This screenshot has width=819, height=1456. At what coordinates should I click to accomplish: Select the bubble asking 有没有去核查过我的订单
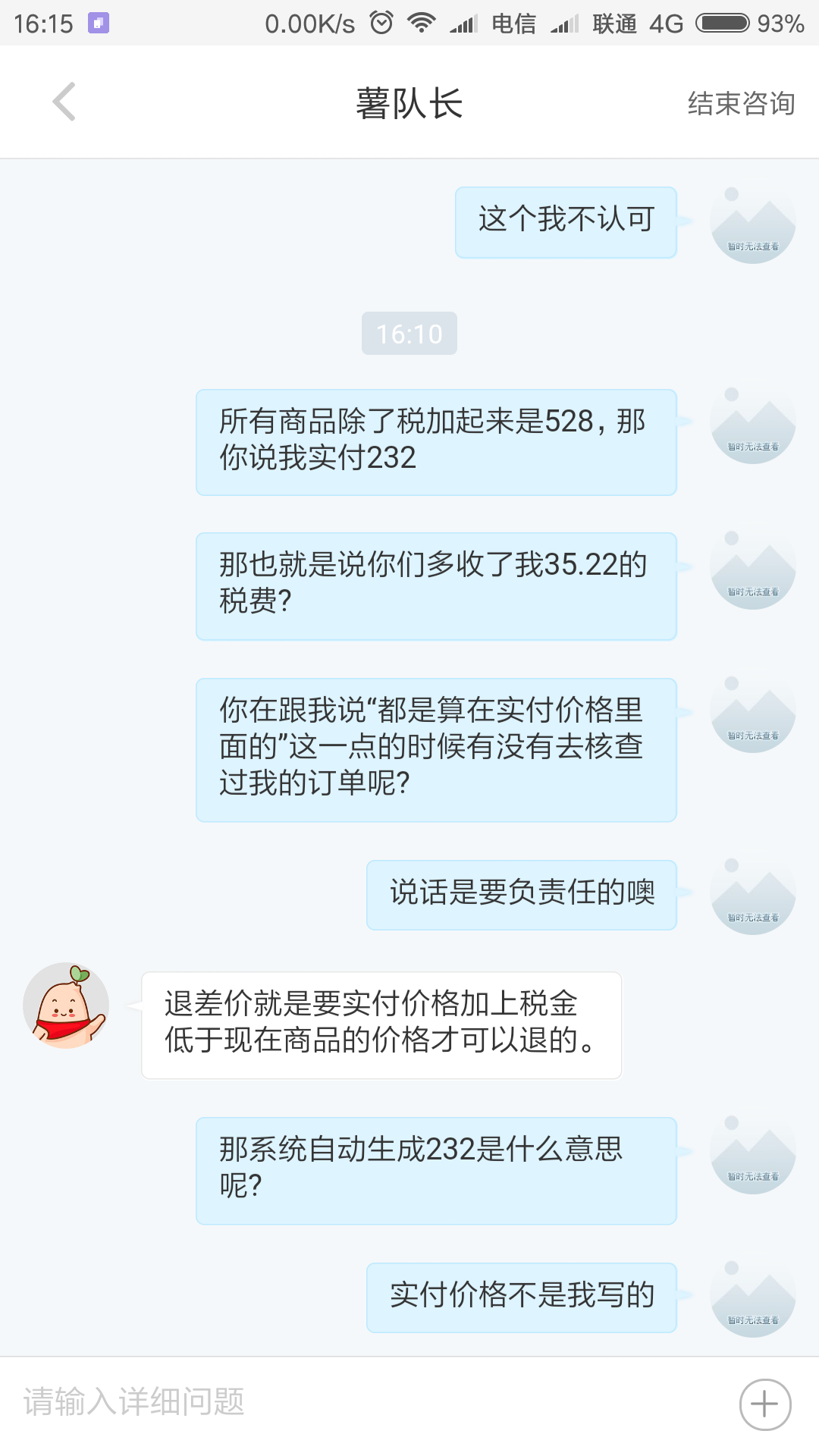(x=437, y=749)
